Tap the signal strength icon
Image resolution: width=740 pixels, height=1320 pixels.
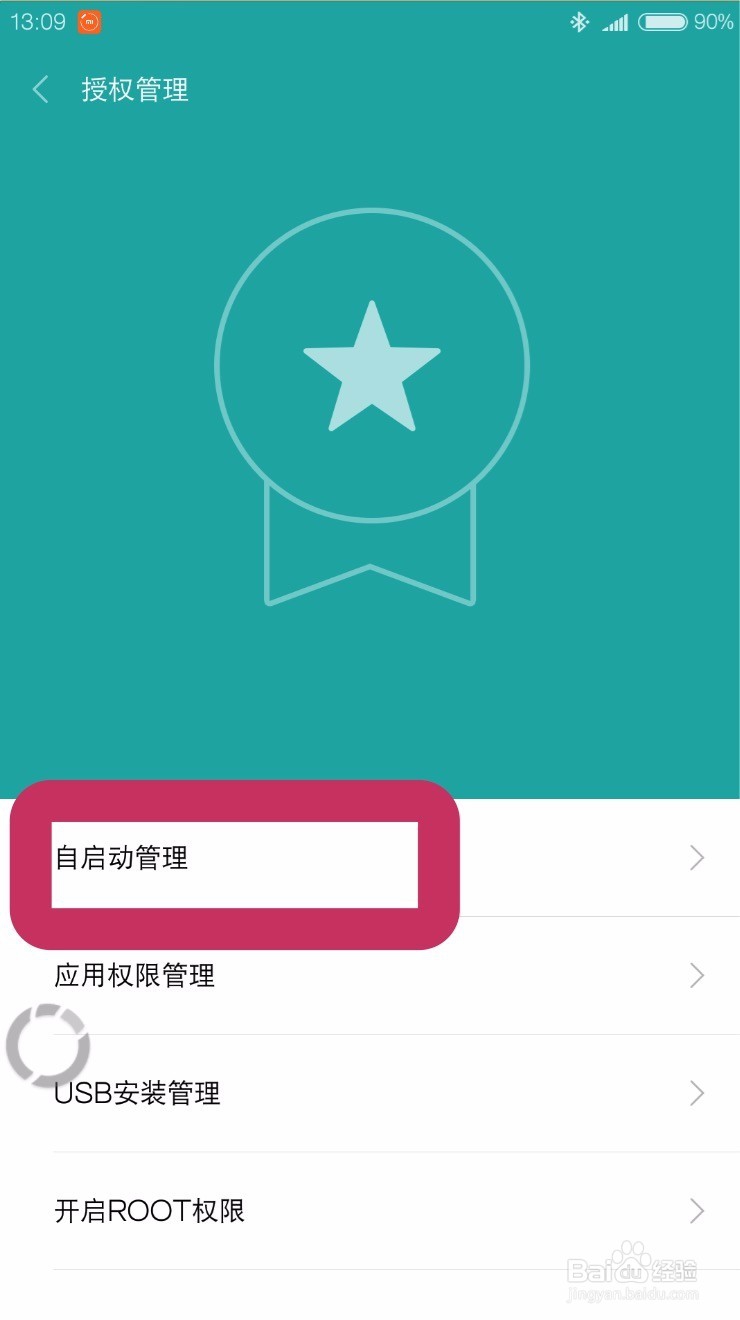615,21
